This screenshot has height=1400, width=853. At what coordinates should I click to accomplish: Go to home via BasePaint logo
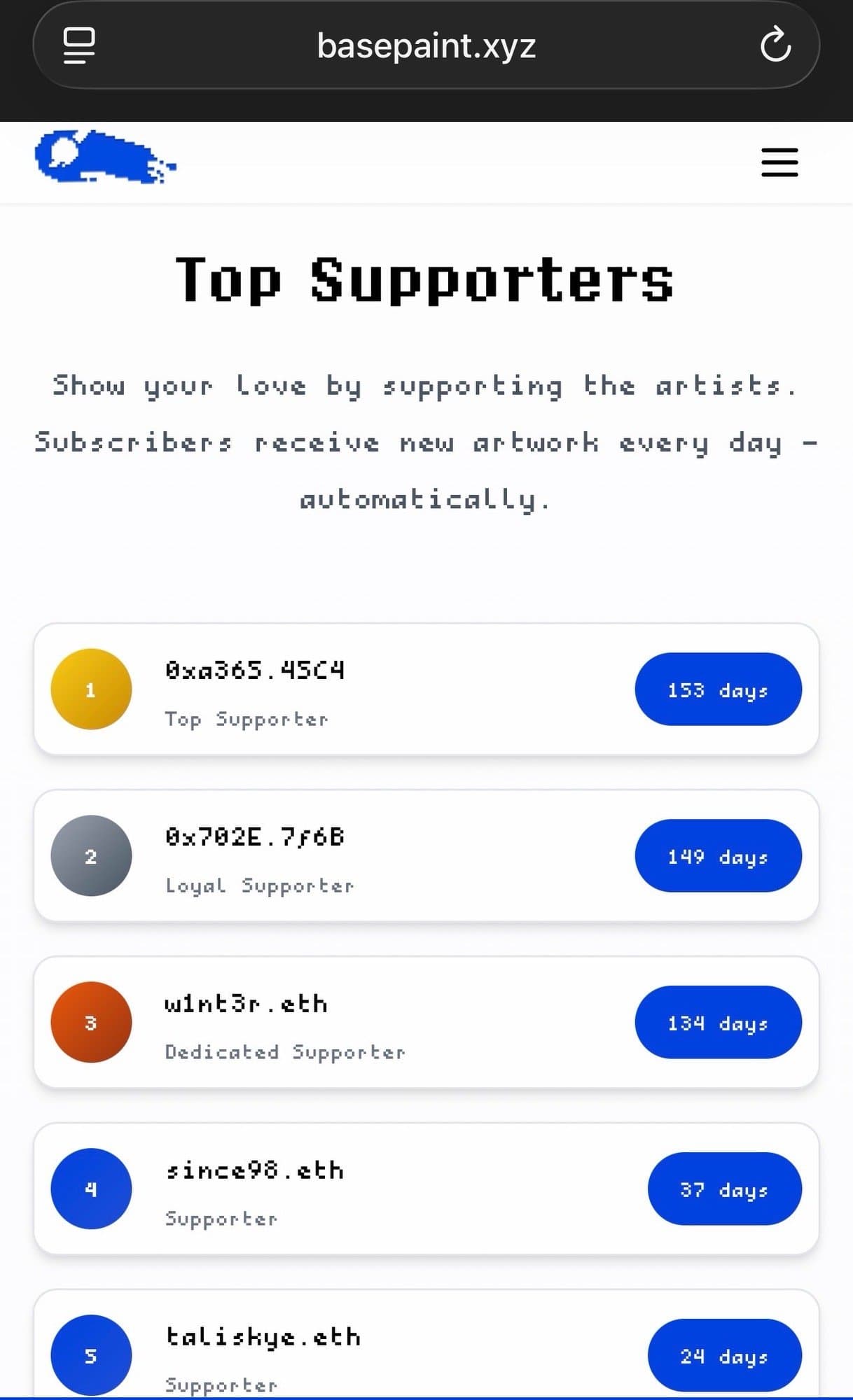105,157
